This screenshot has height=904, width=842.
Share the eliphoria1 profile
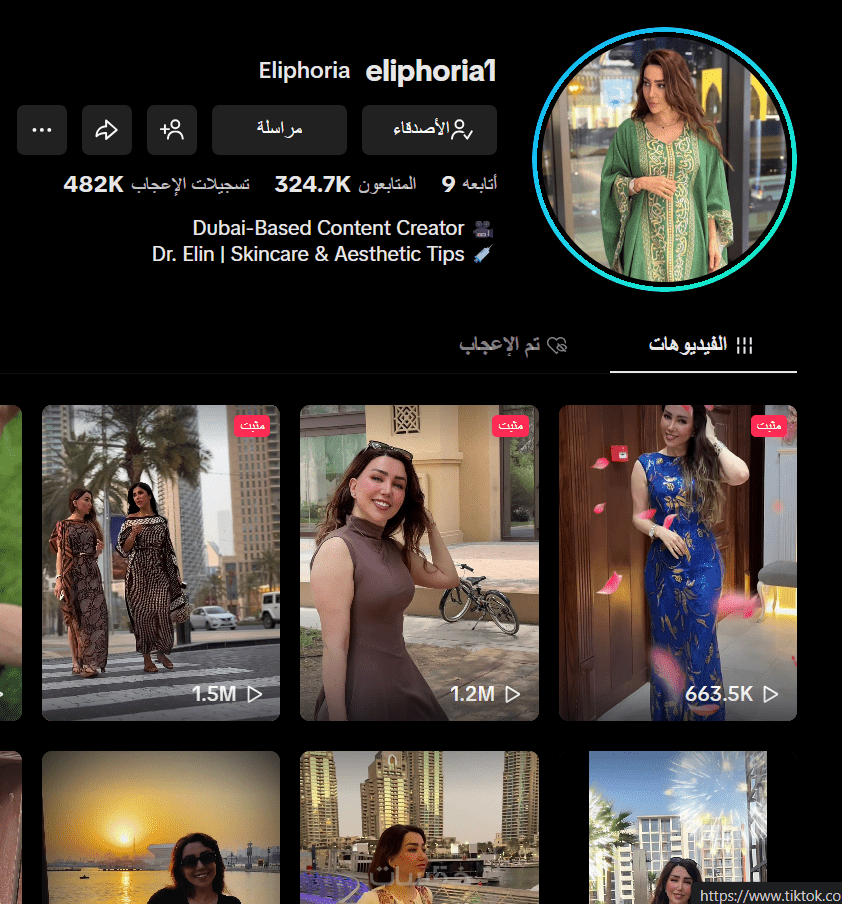pyautogui.click(x=107, y=130)
